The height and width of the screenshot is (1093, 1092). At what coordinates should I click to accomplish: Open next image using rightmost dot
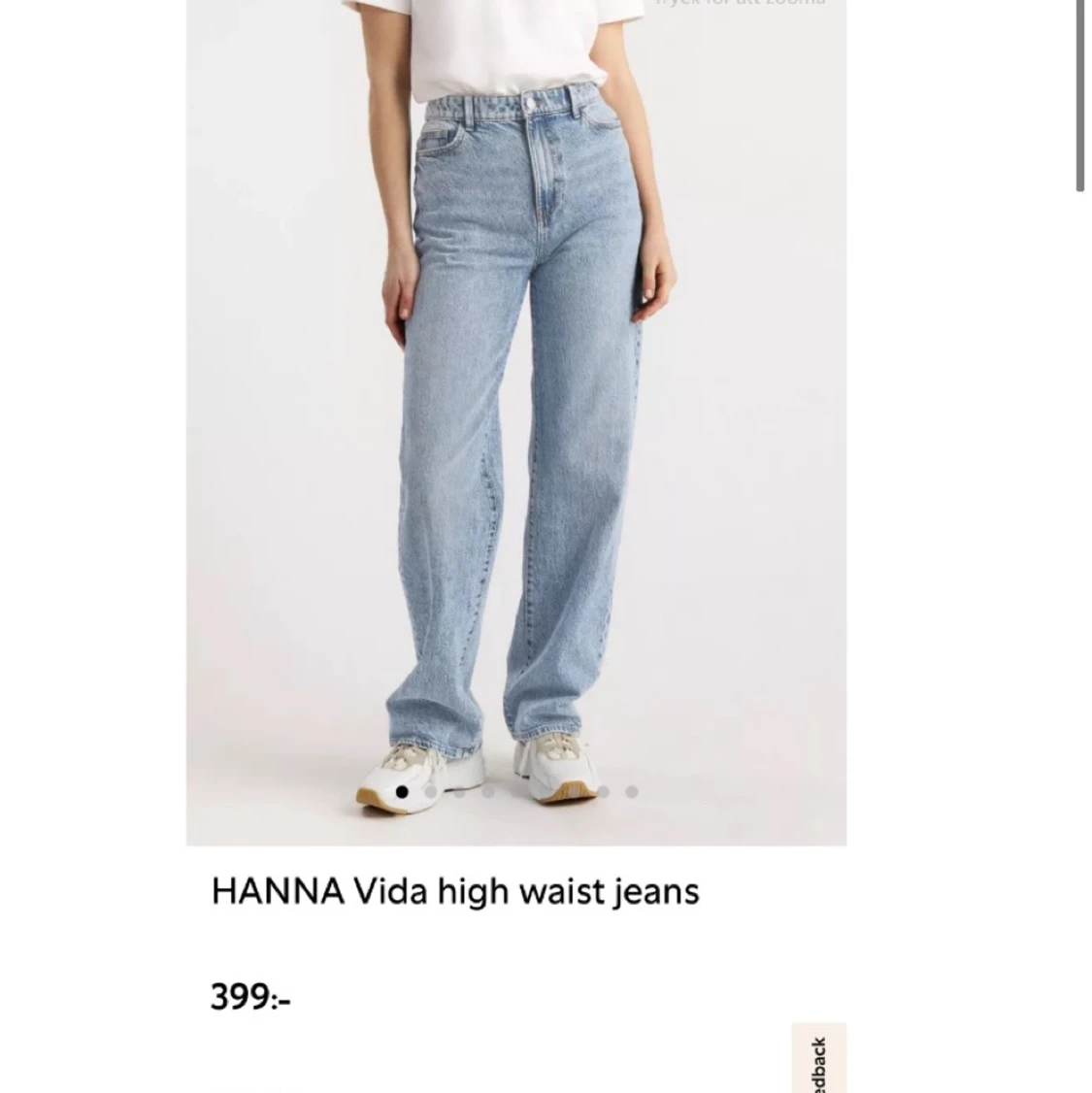(631, 792)
